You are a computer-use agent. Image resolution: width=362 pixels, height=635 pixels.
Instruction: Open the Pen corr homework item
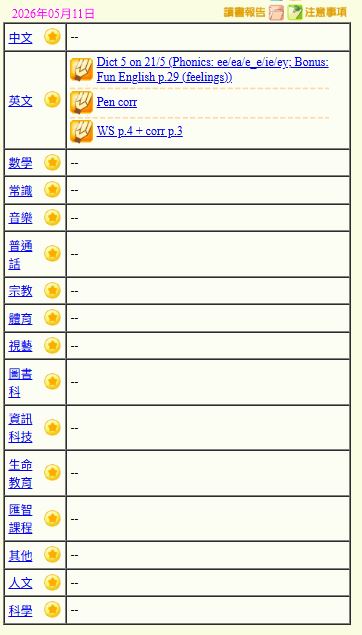pos(117,102)
